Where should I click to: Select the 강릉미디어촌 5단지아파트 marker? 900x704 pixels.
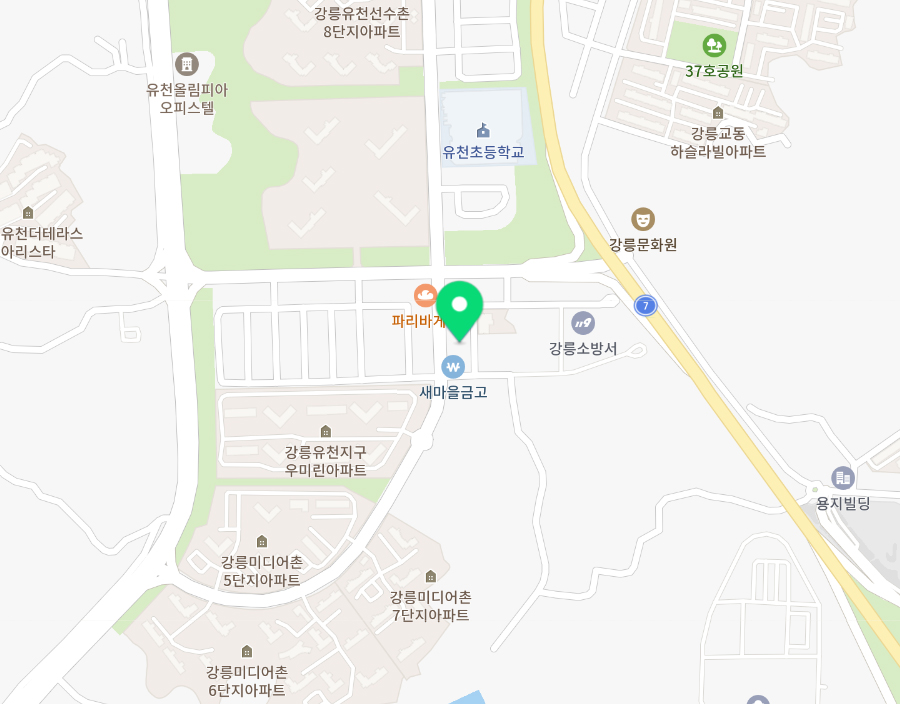(262, 541)
